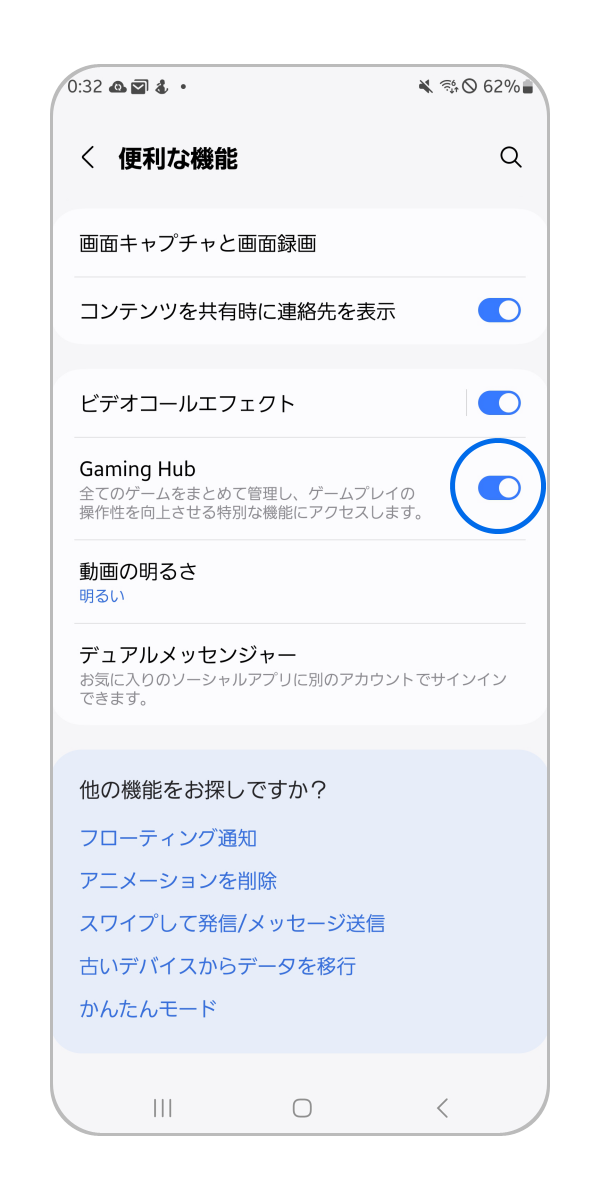Screen dimensions: 600x1200
Task: Go back from 便利な機能 using the header arrow
Action: click(89, 158)
